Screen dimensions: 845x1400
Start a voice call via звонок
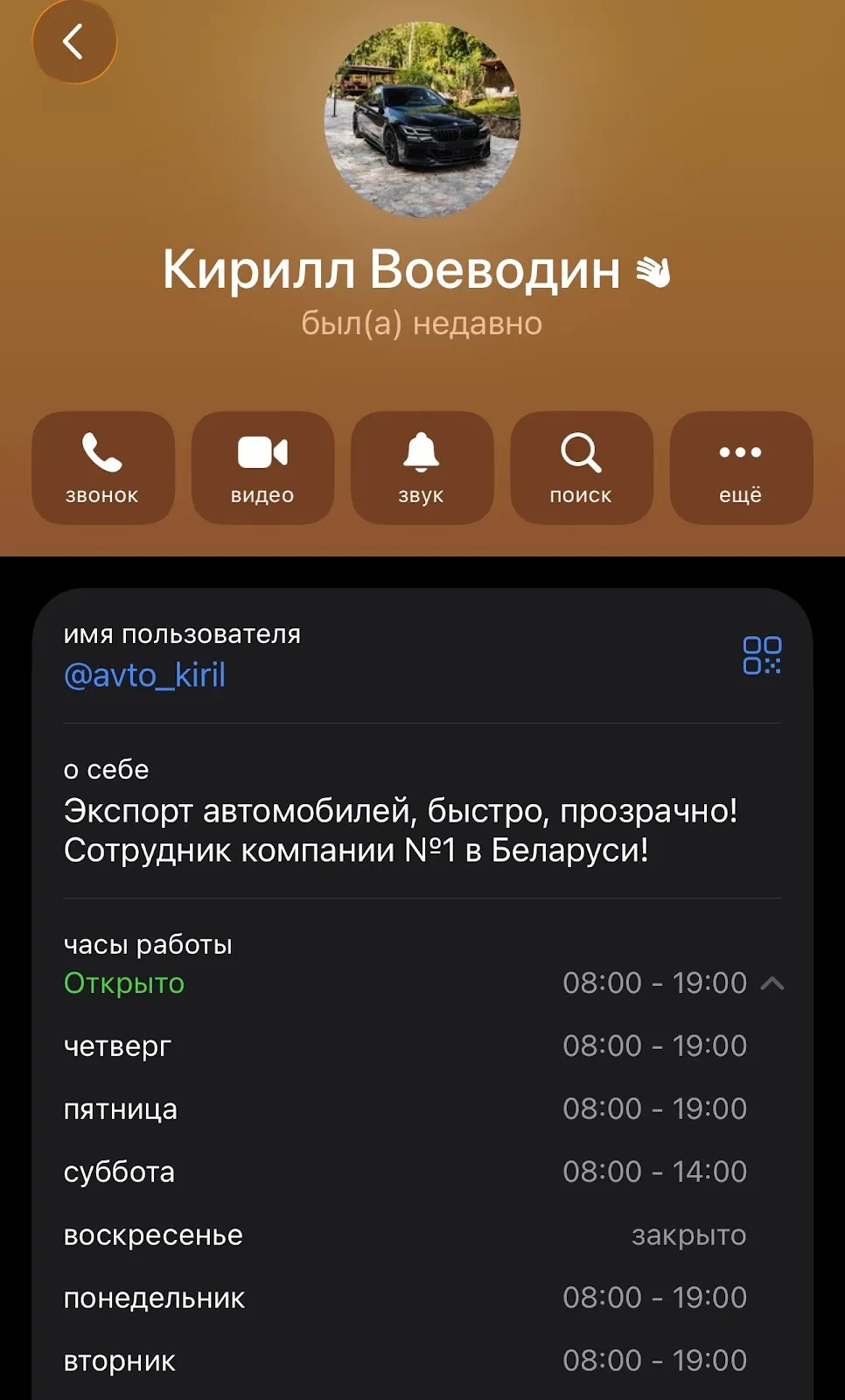tap(103, 468)
